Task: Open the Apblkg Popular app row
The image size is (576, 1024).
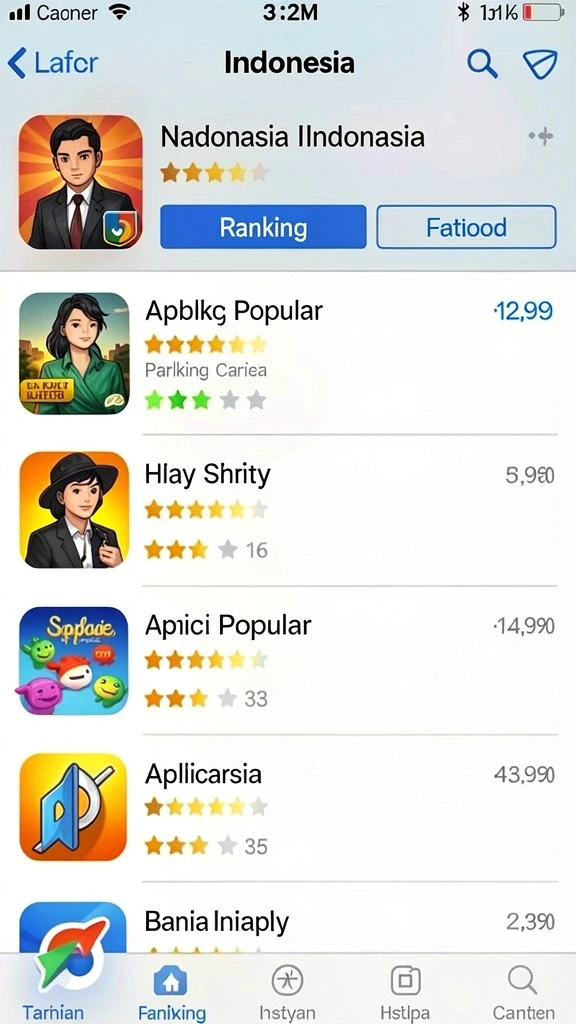Action: (x=288, y=353)
